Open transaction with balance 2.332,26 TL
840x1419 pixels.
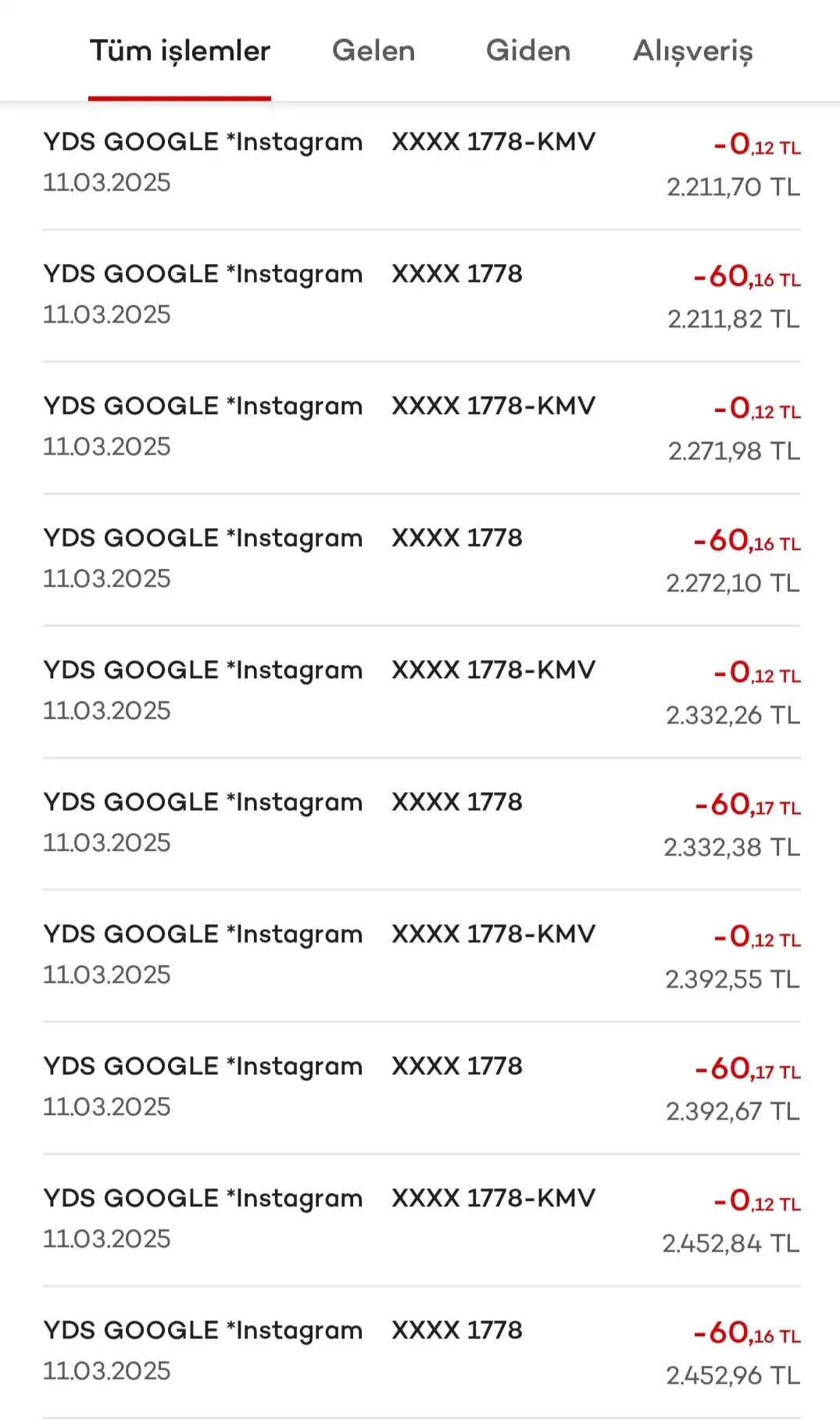(422, 692)
